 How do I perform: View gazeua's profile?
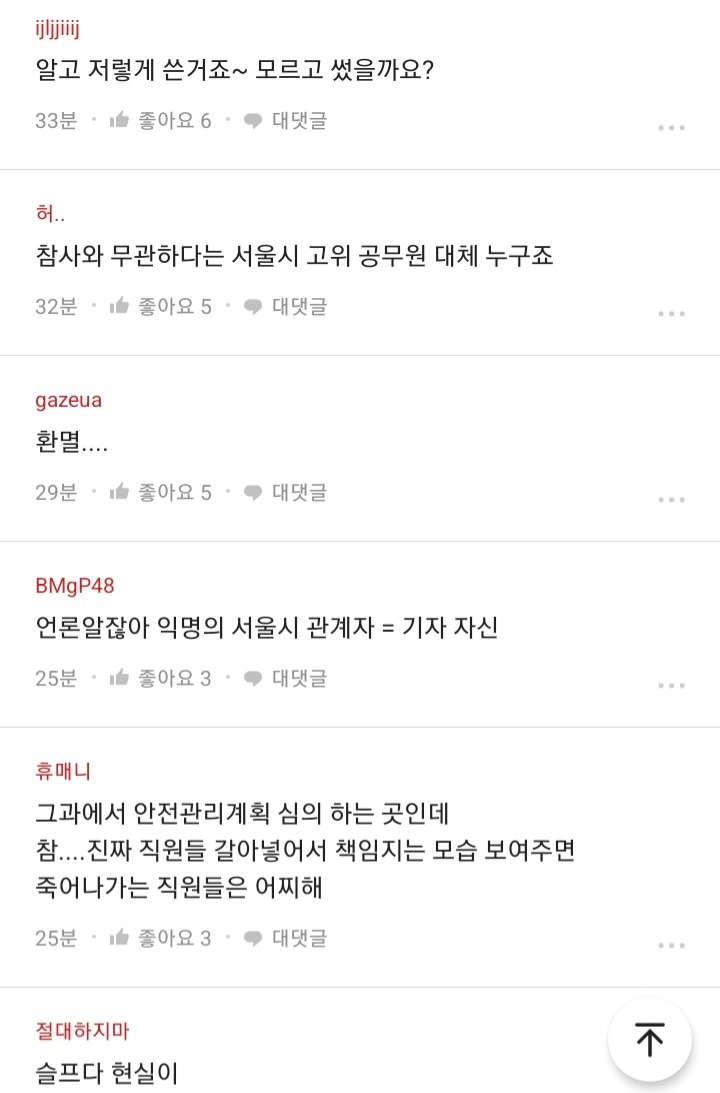pyautogui.click(x=68, y=401)
